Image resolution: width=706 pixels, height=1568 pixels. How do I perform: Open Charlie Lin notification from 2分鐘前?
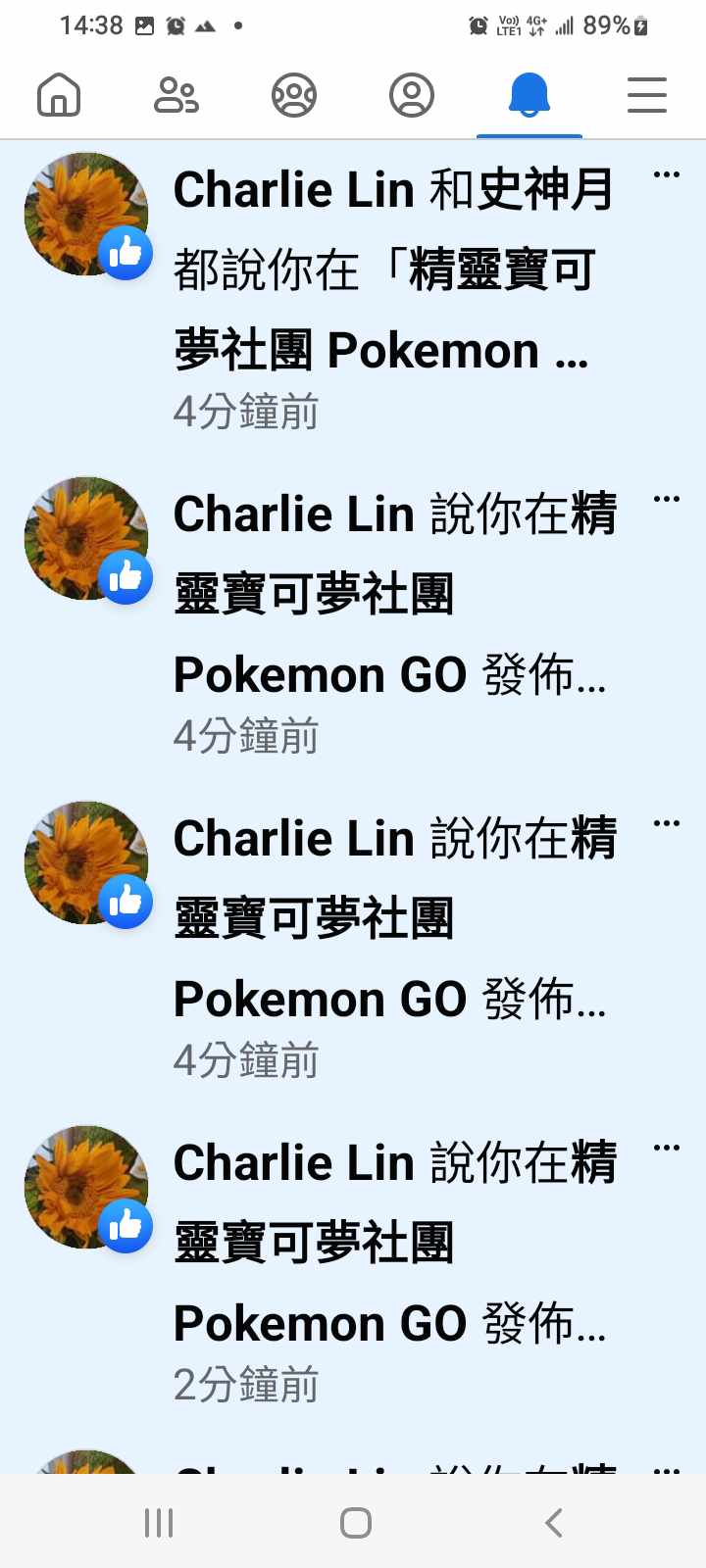pyautogui.click(x=392, y=1264)
